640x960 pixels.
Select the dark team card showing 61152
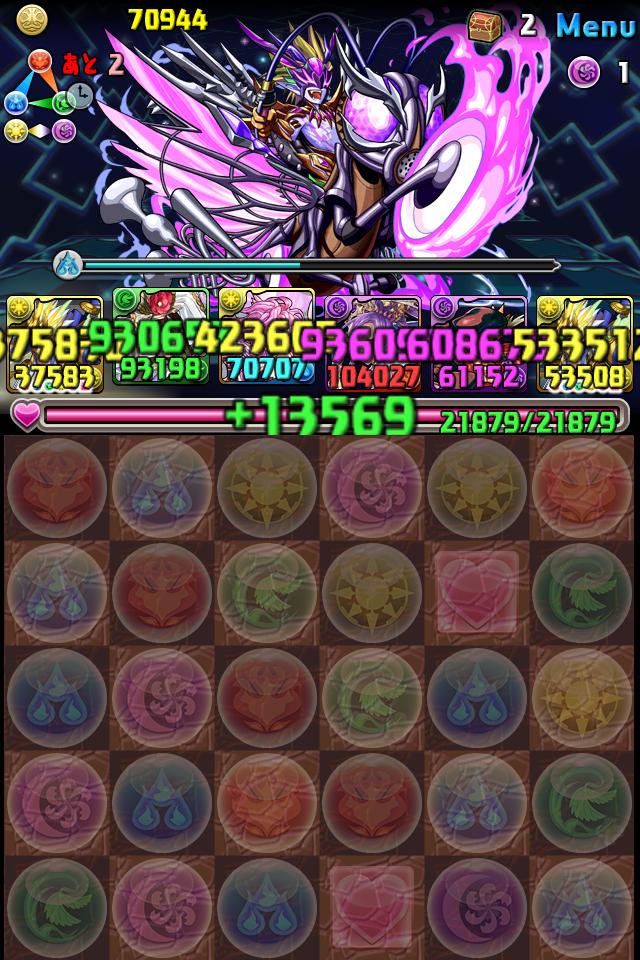coord(478,342)
